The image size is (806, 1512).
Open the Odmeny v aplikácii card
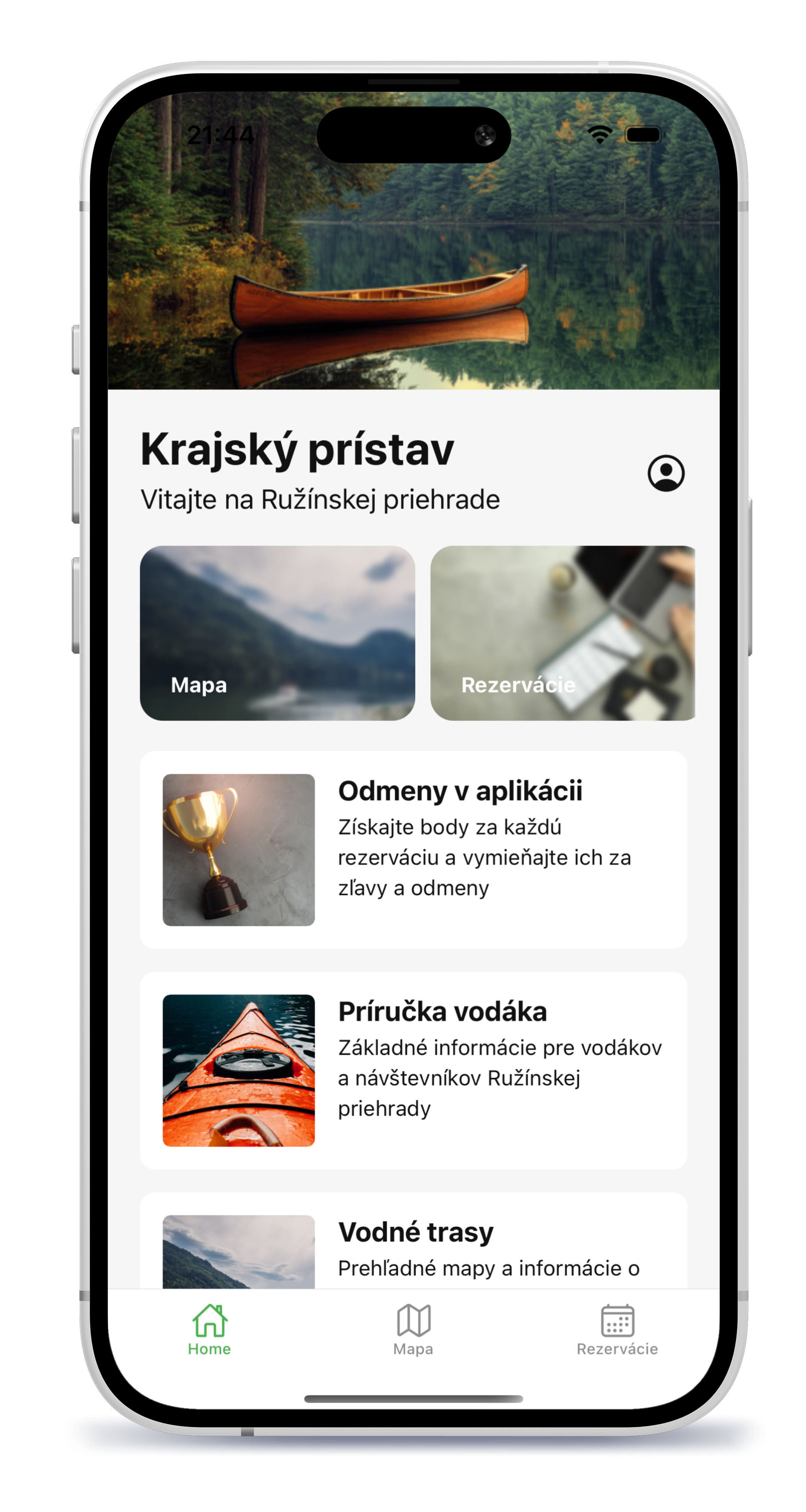[x=413, y=850]
